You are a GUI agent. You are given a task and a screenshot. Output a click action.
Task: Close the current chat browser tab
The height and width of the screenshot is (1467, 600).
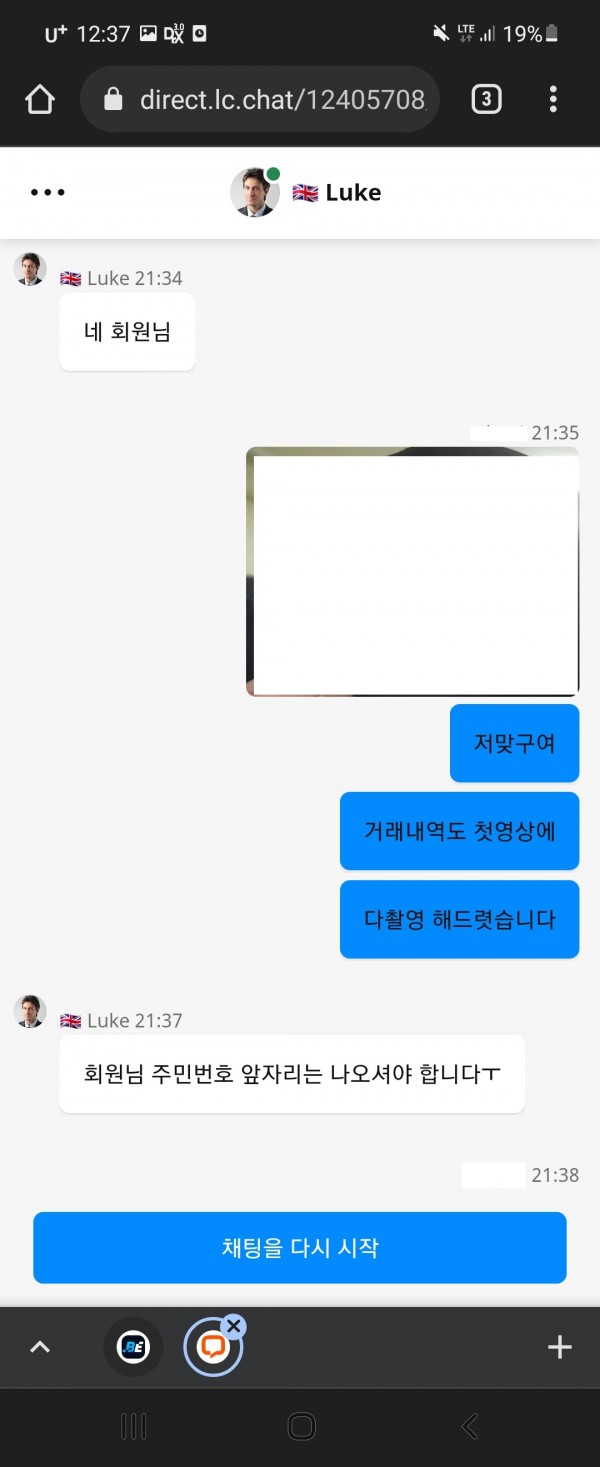pyautogui.click(x=234, y=1327)
